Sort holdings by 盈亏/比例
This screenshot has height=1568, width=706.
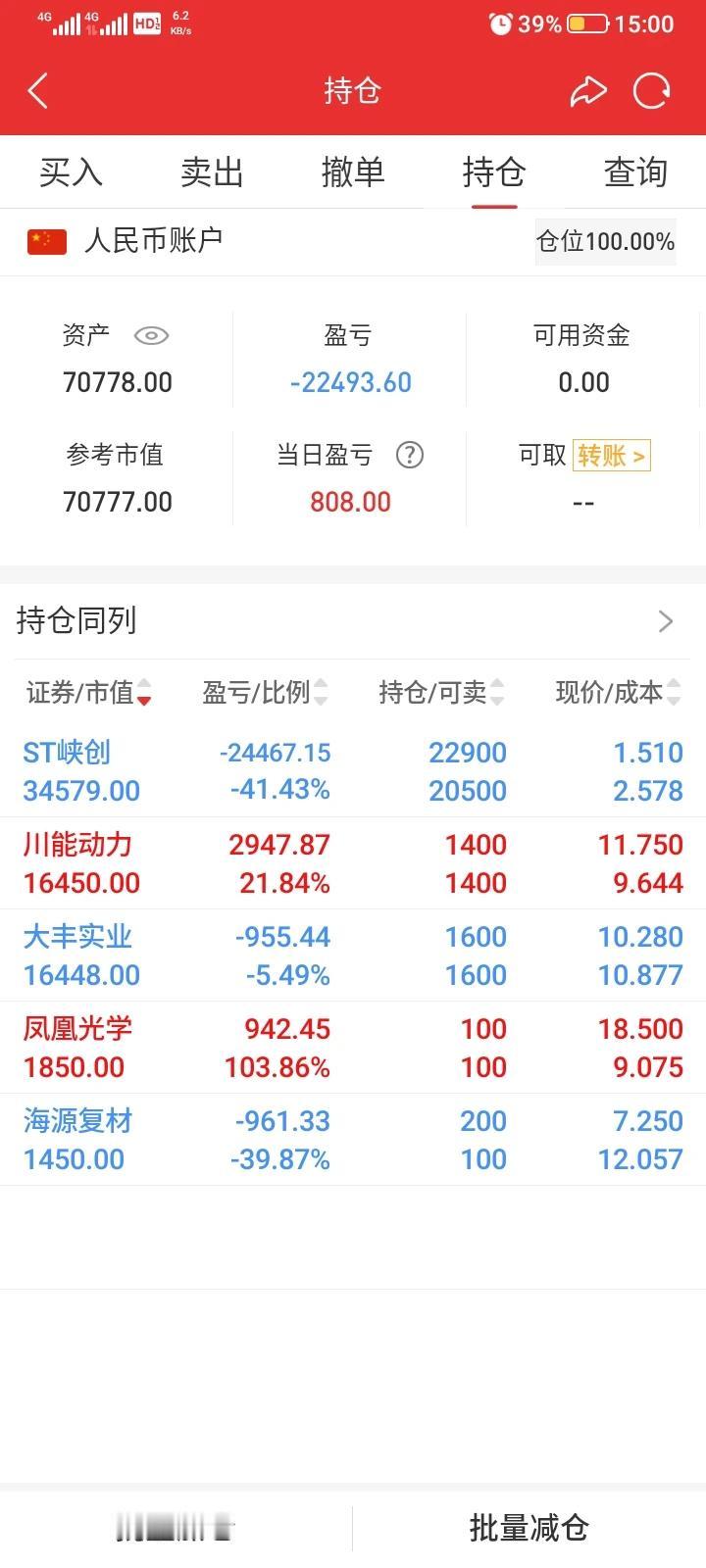265,693
